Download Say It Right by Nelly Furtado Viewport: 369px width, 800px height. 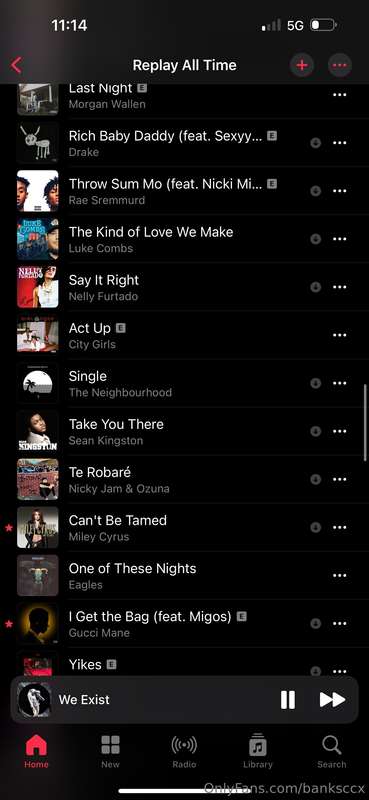(315, 287)
